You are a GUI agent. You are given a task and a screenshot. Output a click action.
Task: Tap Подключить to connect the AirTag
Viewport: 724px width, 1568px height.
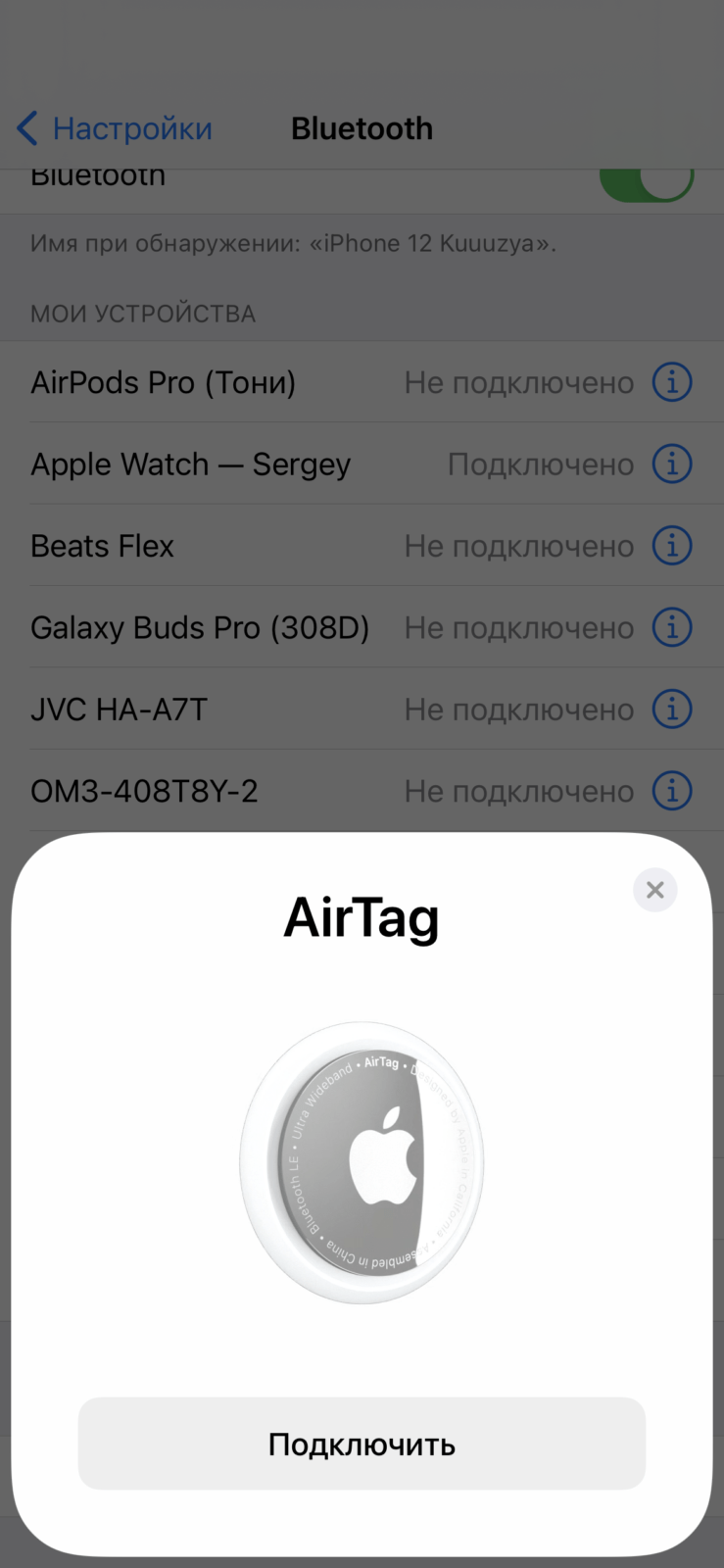(362, 1444)
